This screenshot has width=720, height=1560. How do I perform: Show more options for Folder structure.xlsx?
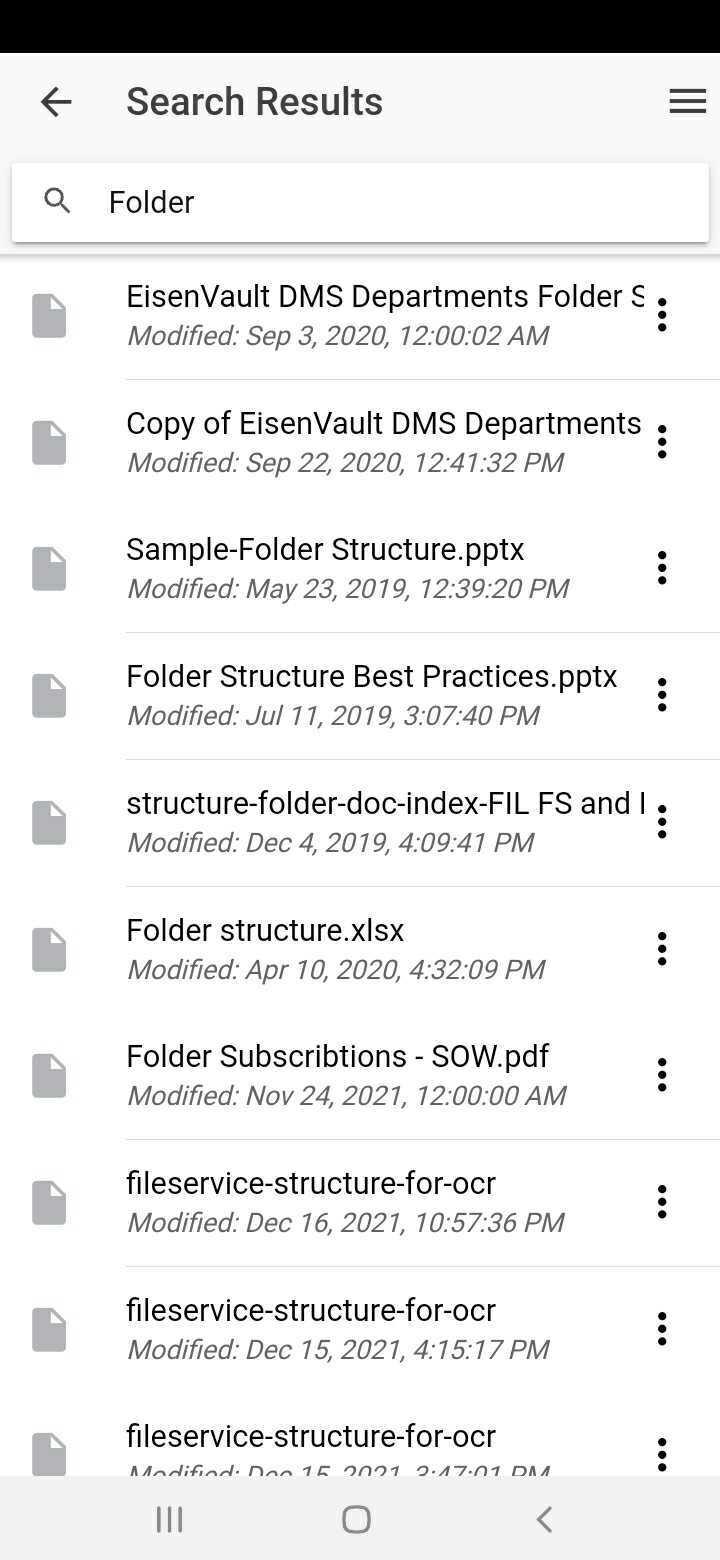click(x=662, y=948)
